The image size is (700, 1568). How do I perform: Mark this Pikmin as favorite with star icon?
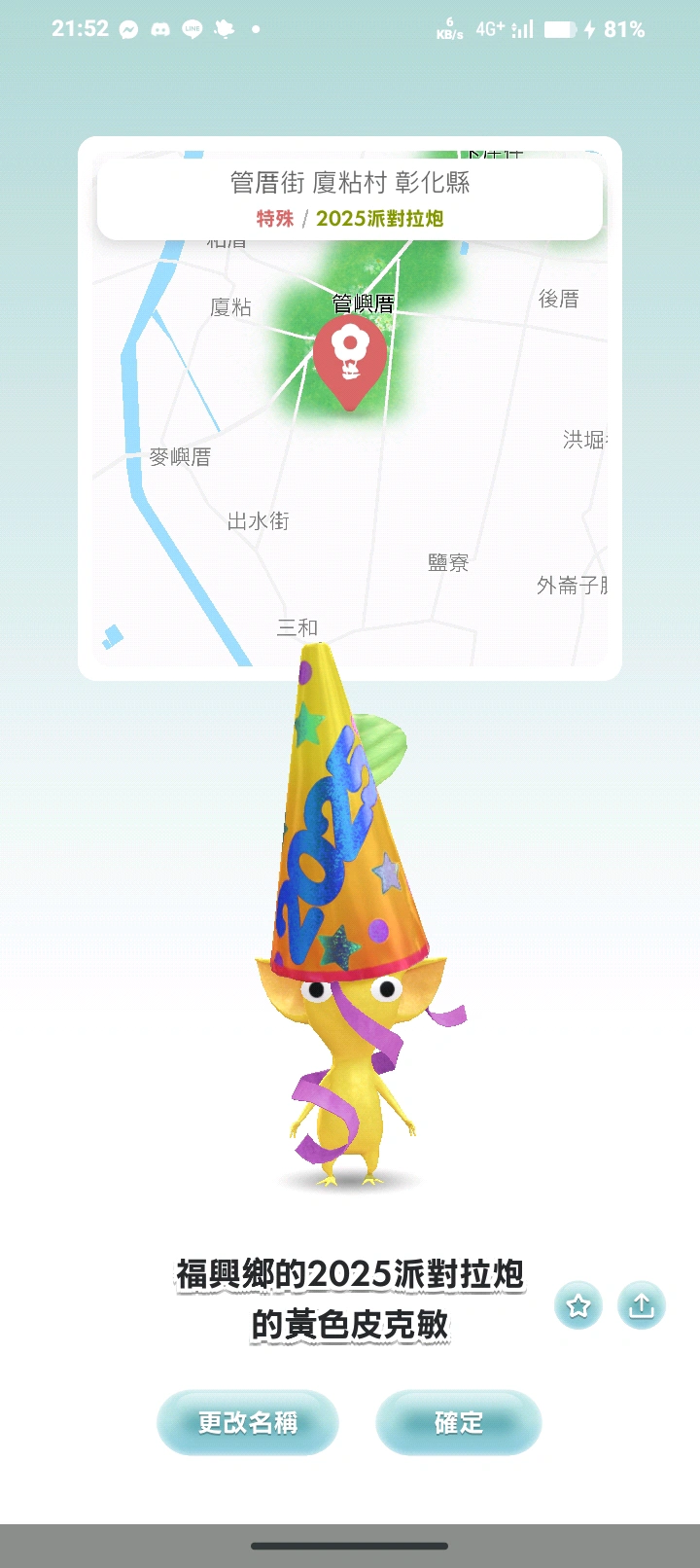click(578, 1305)
